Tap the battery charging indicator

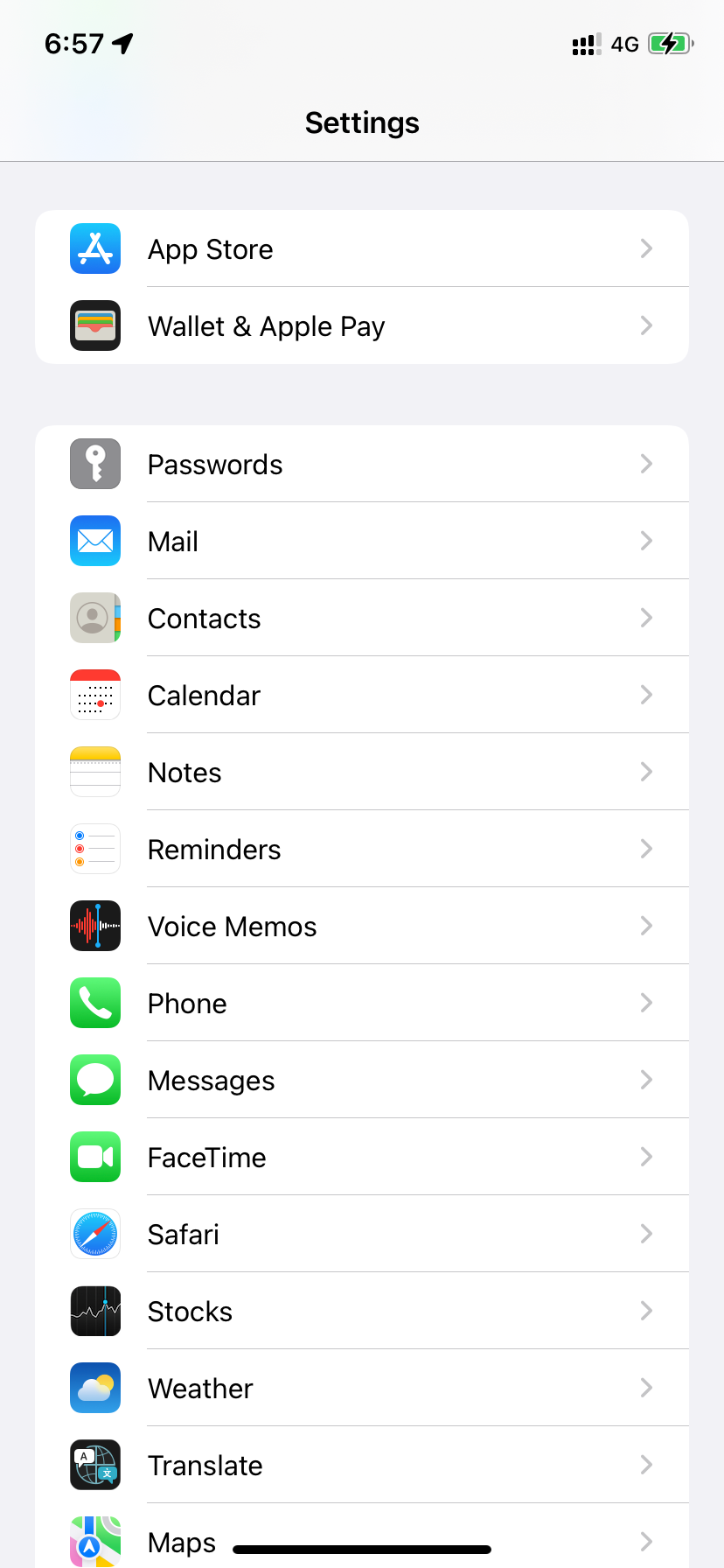[670, 44]
